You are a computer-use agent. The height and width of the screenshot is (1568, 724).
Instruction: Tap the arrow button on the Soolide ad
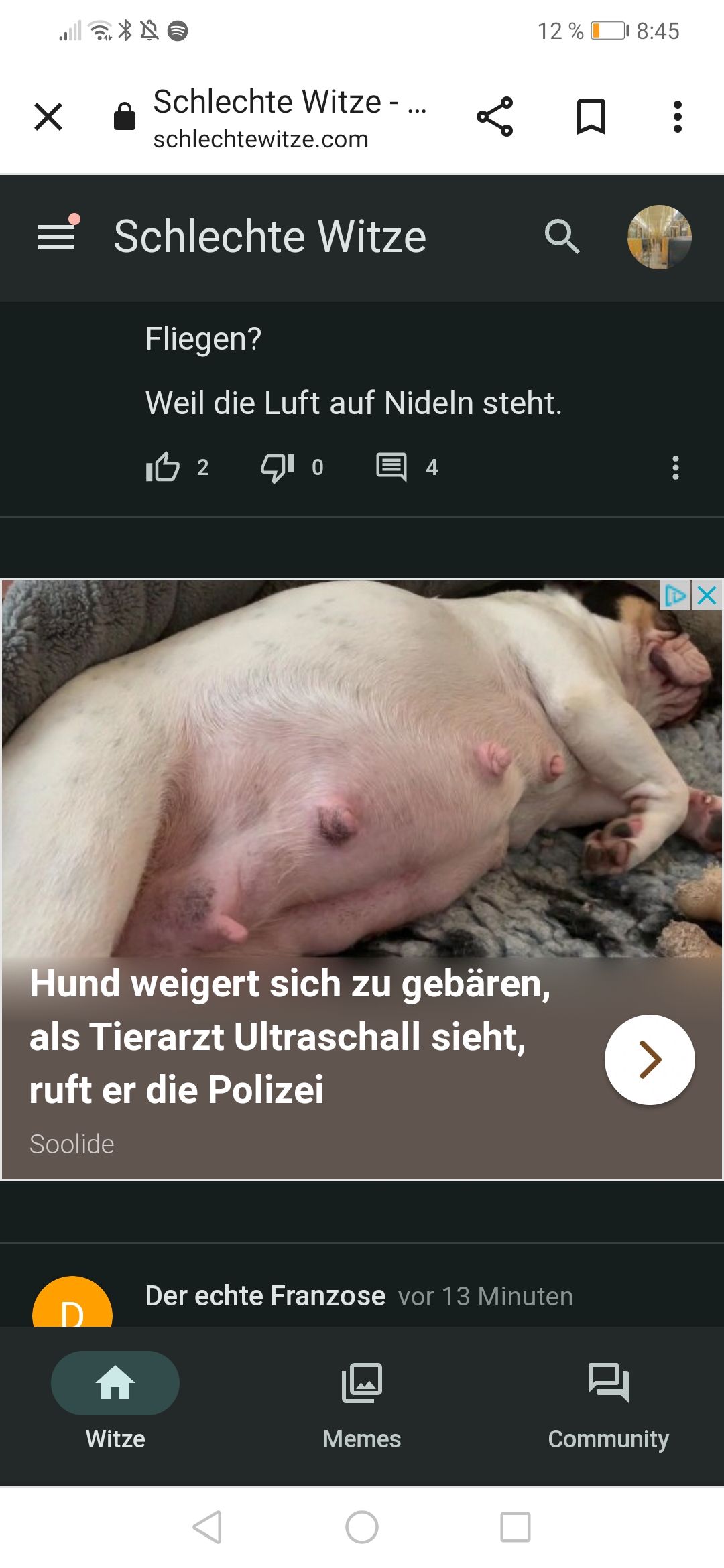tap(650, 1059)
